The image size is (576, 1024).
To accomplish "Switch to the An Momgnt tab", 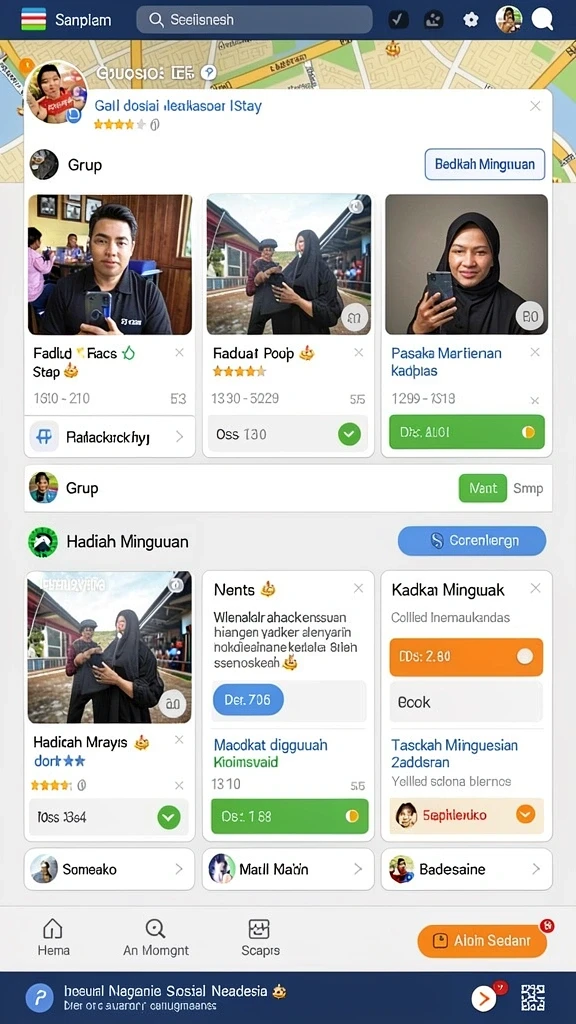I will click(x=155, y=938).
